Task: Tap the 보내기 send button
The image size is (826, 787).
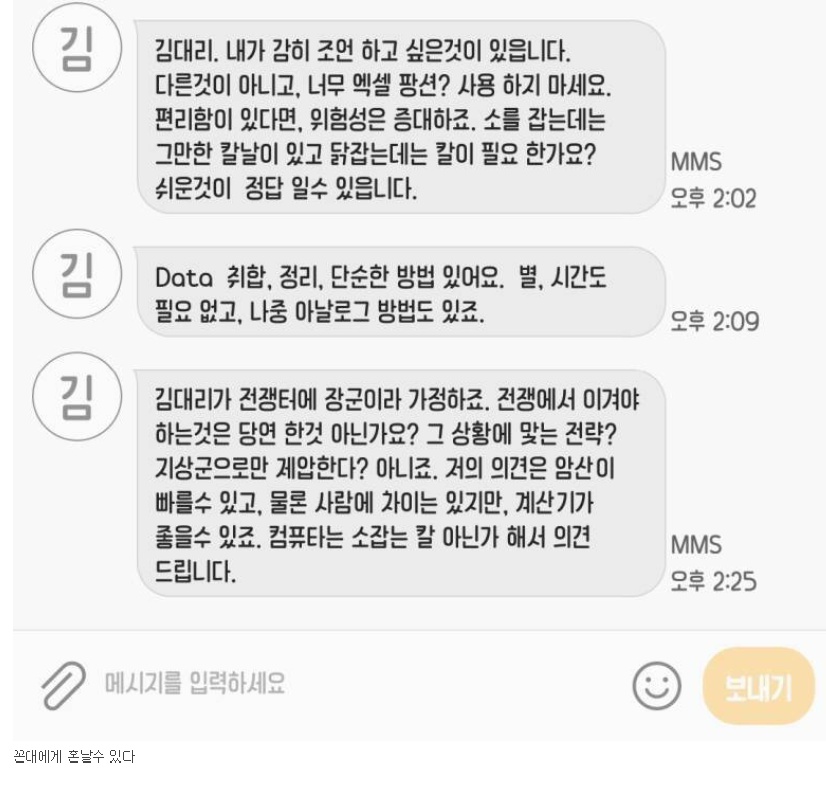Action: point(757,686)
